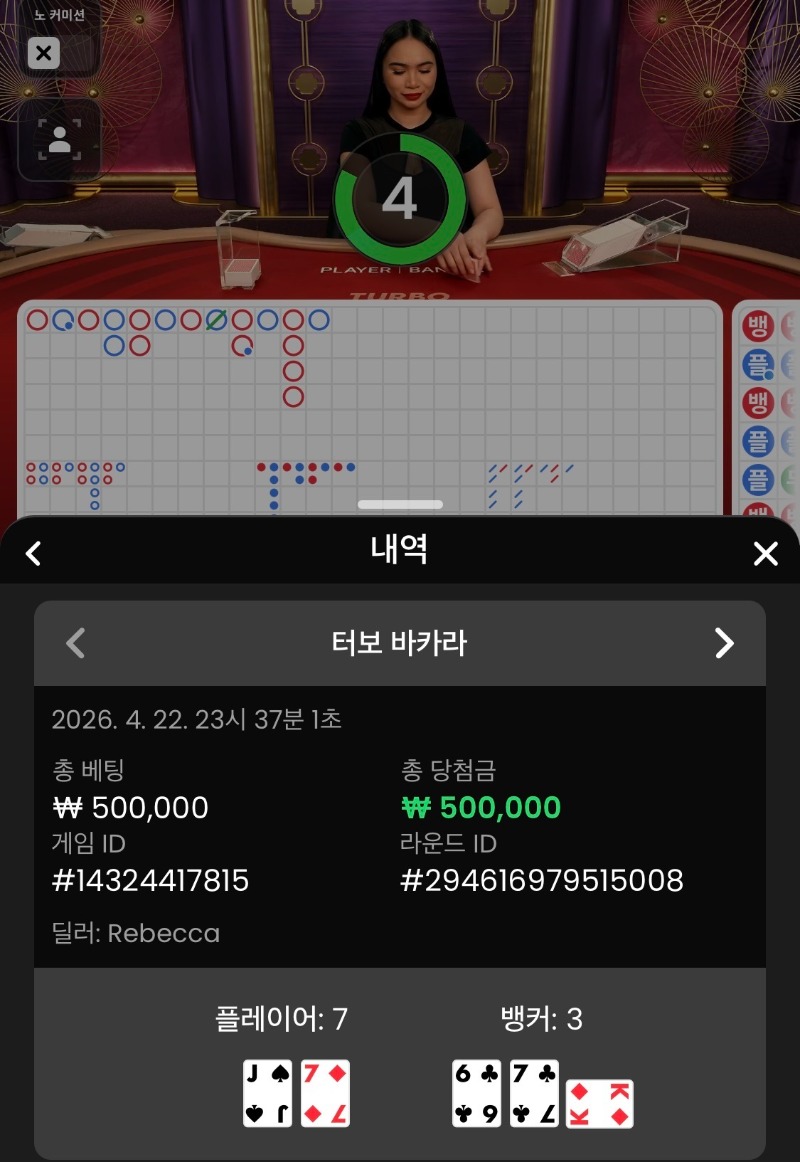Close the 노 커미션 video overlay

click(44, 53)
